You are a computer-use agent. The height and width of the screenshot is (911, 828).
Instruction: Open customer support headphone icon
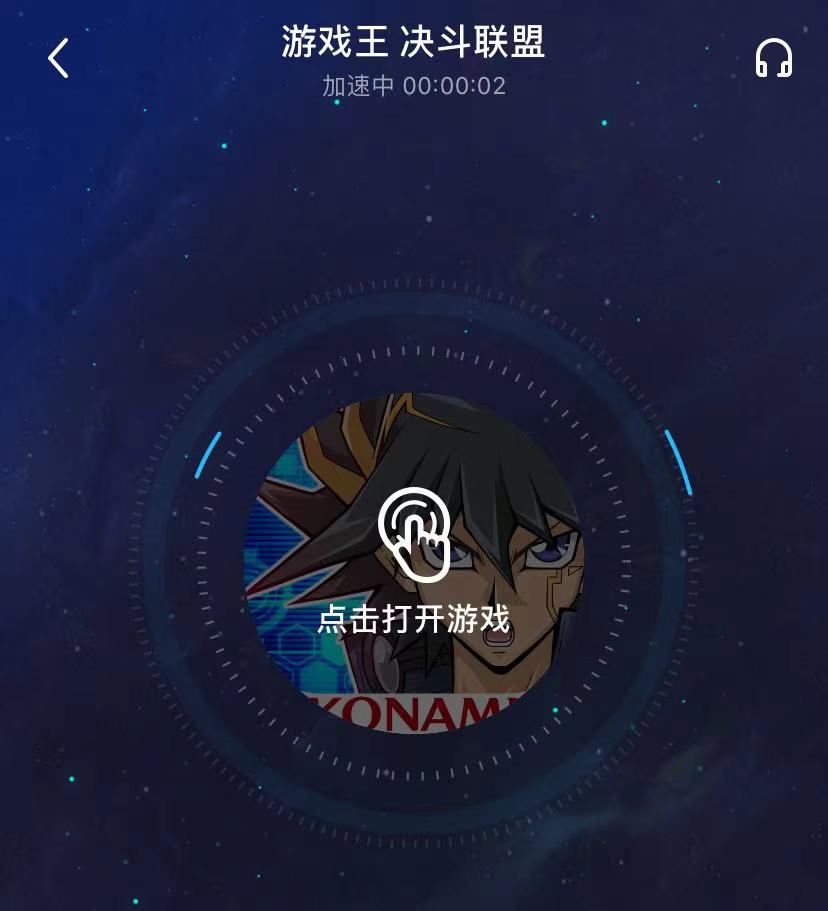pyautogui.click(x=773, y=59)
